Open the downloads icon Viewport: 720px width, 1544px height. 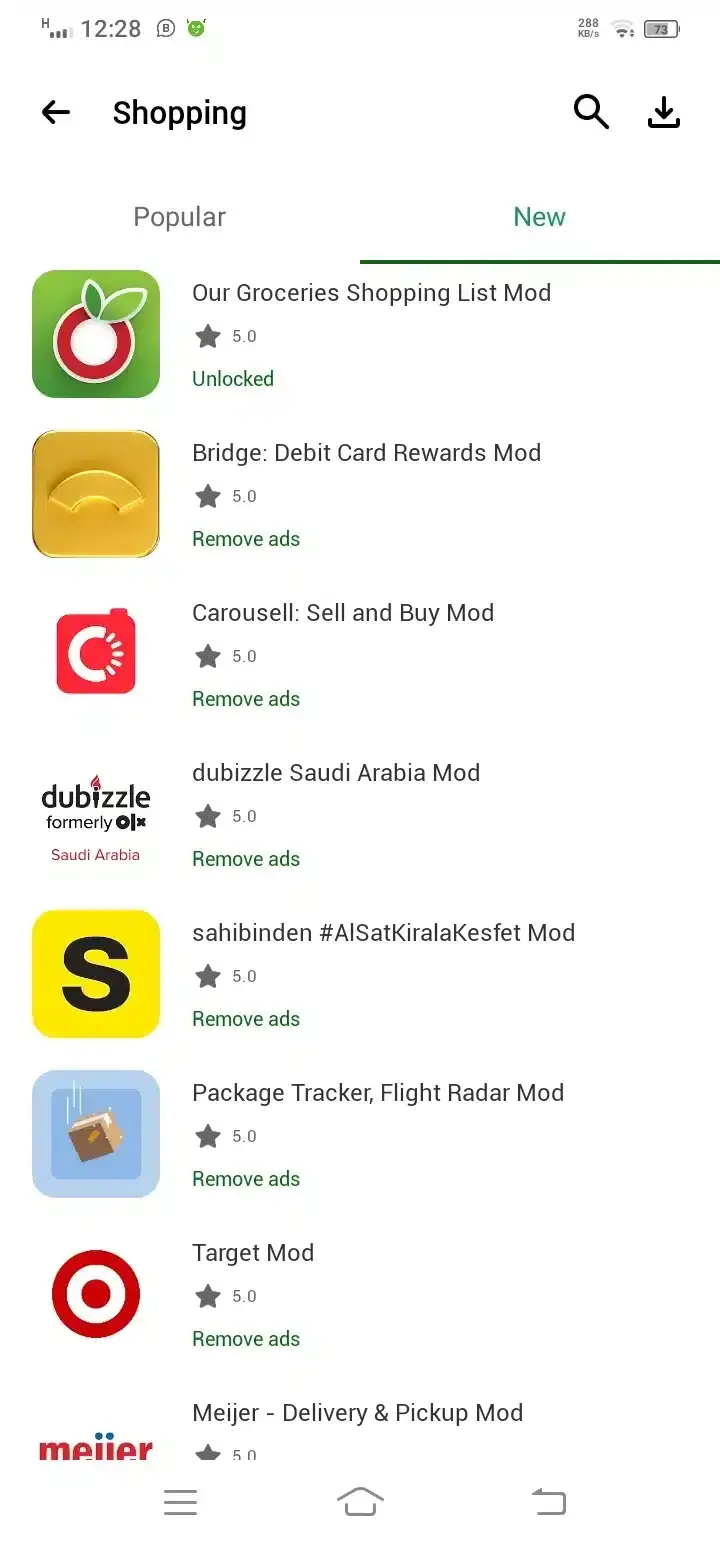(664, 113)
